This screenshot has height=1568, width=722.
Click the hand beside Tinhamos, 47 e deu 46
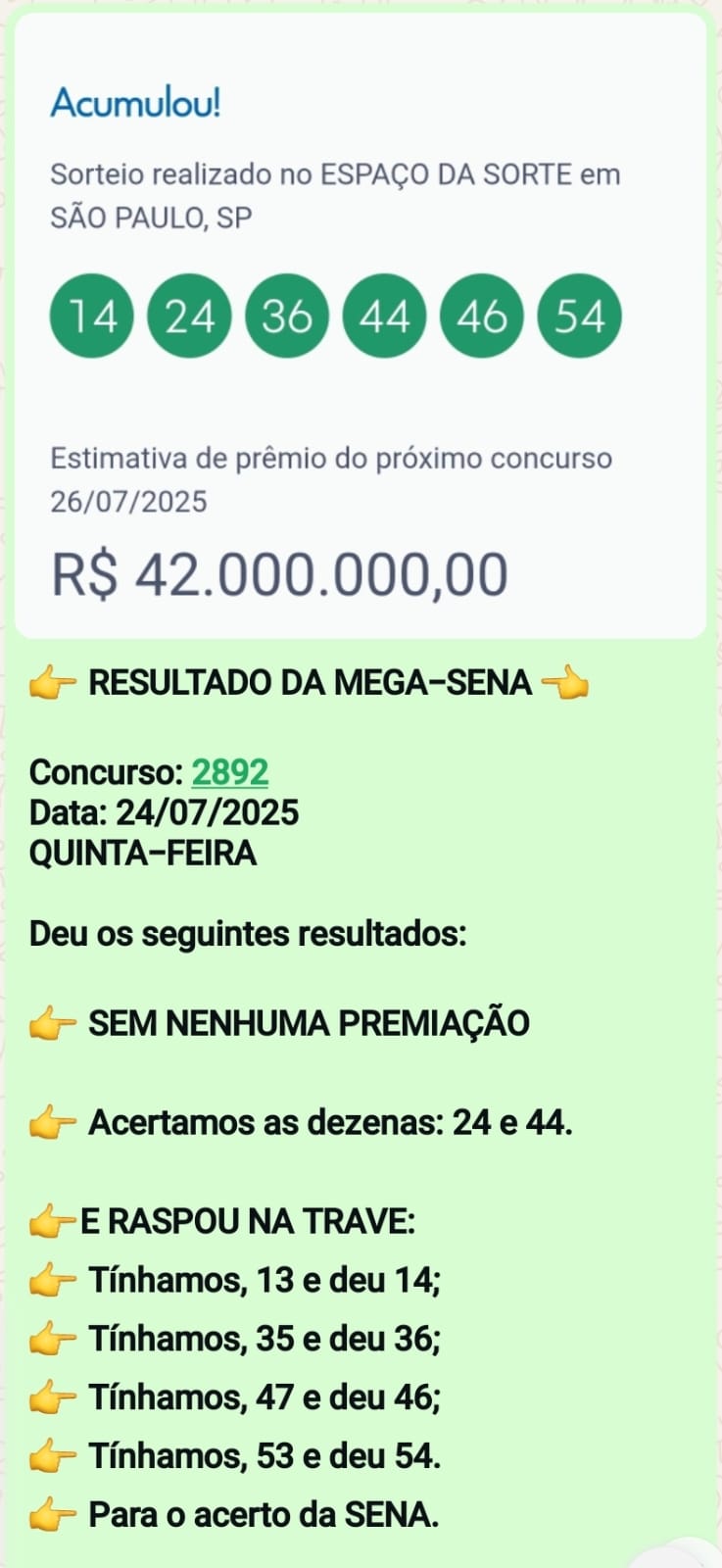pyautogui.click(x=54, y=1398)
